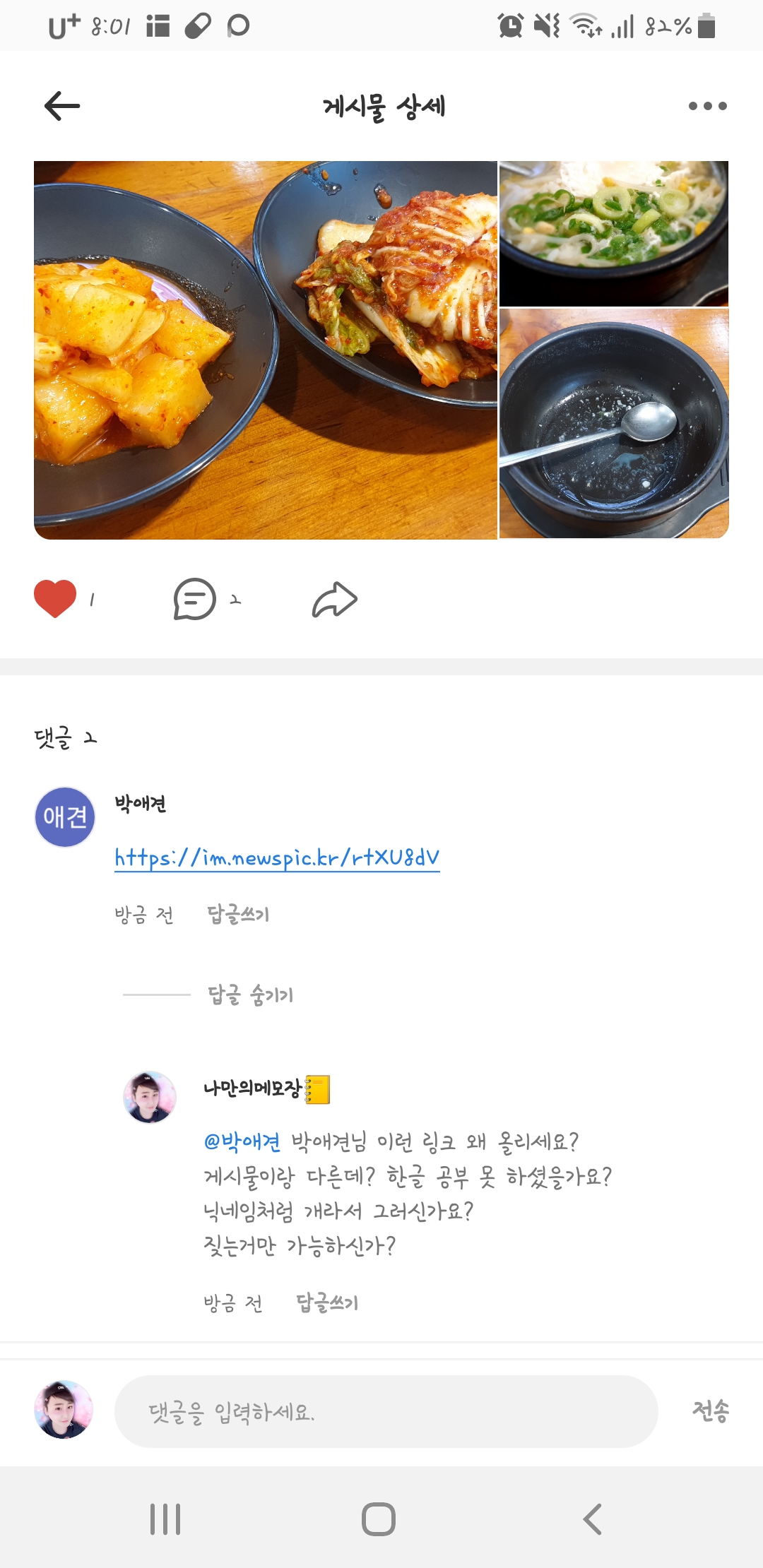Tap the comment bubble icon

point(194,599)
